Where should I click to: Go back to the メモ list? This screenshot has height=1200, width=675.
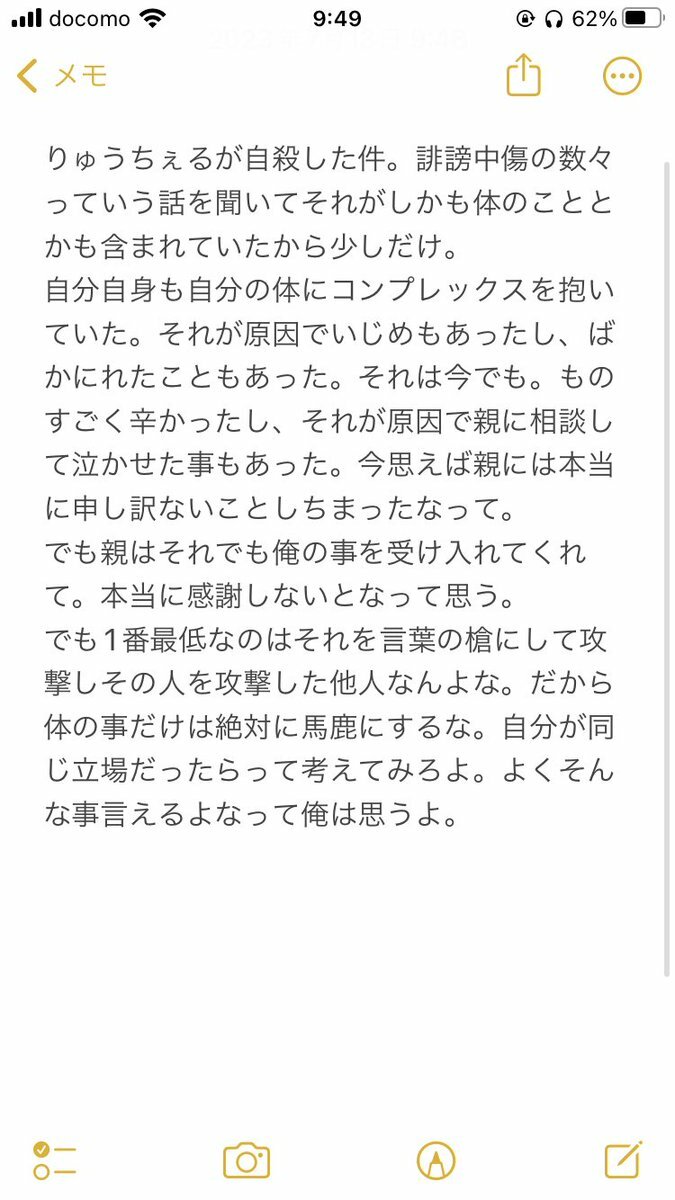click(x=62, y=75)
